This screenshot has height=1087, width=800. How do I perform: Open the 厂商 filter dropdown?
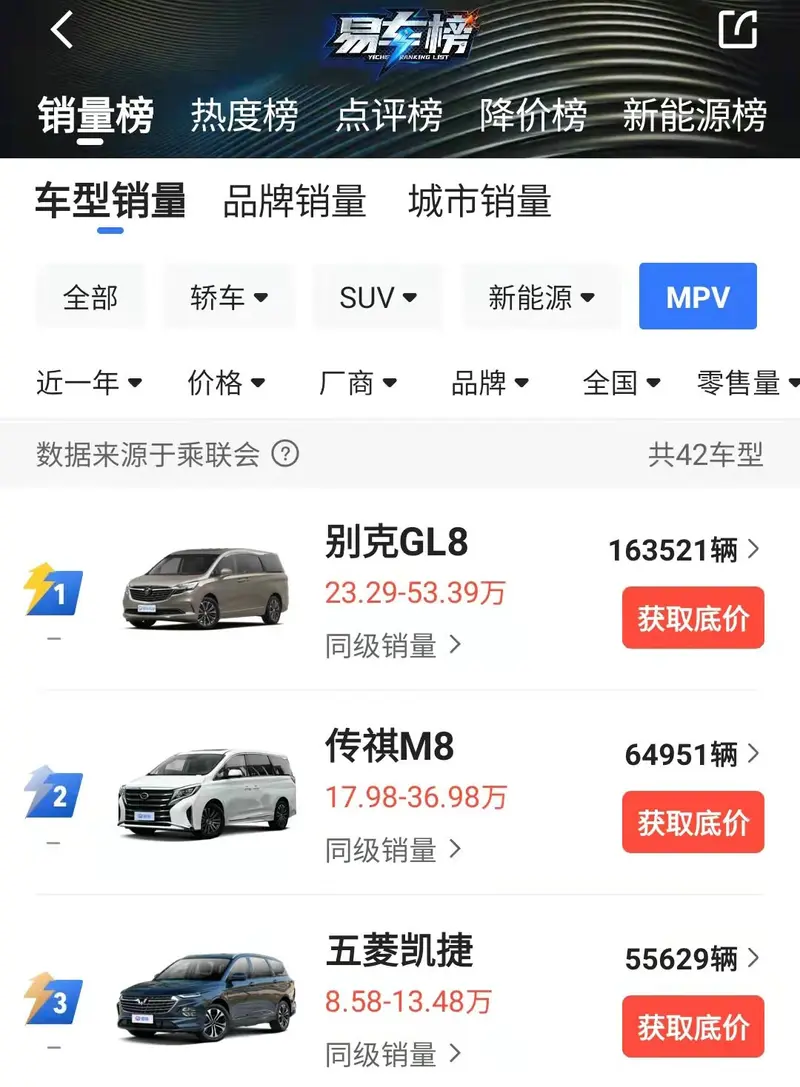coord(358,382)
